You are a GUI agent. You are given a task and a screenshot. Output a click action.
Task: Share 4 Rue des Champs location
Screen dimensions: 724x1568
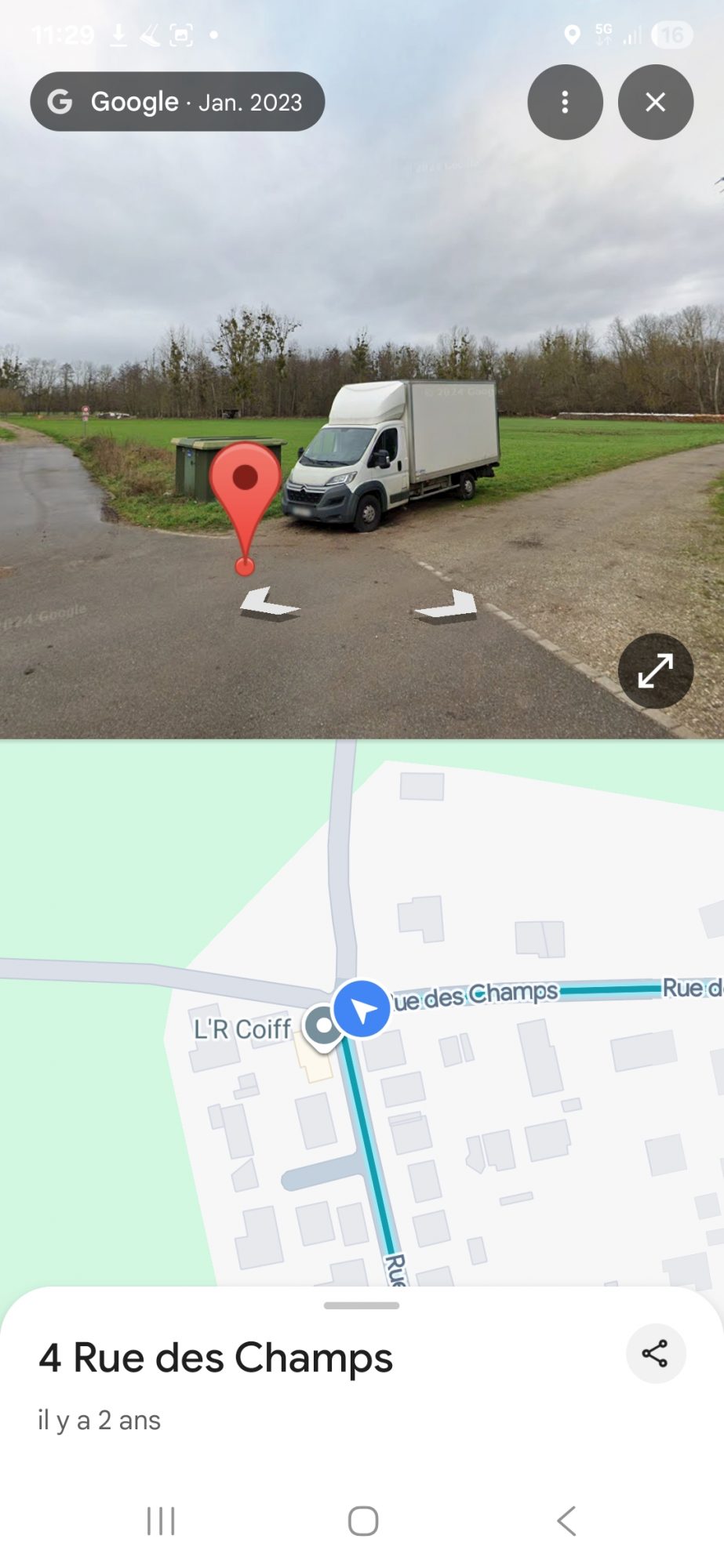655,1353
